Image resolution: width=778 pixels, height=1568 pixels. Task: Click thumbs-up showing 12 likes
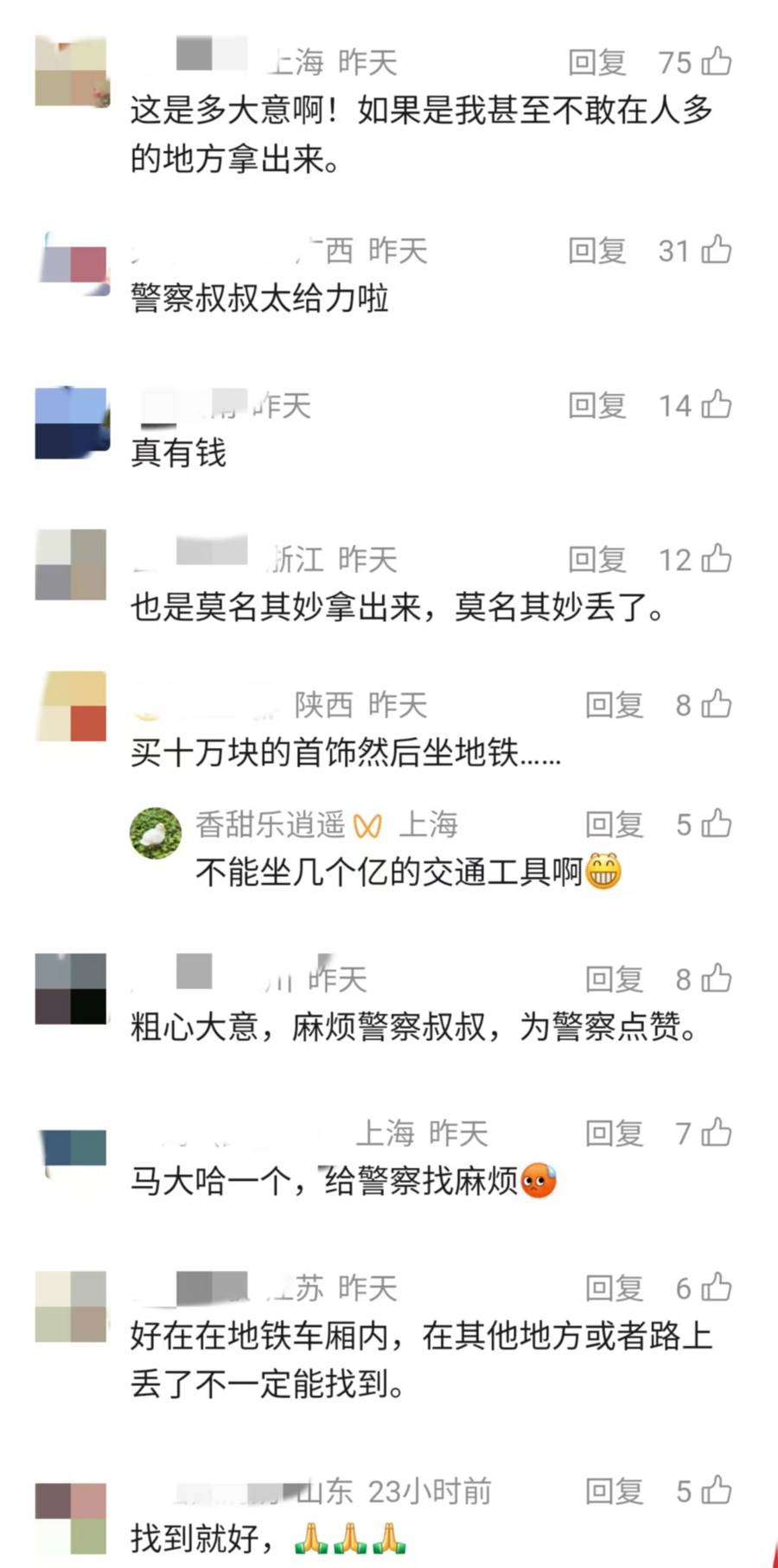tap(715, 559)
